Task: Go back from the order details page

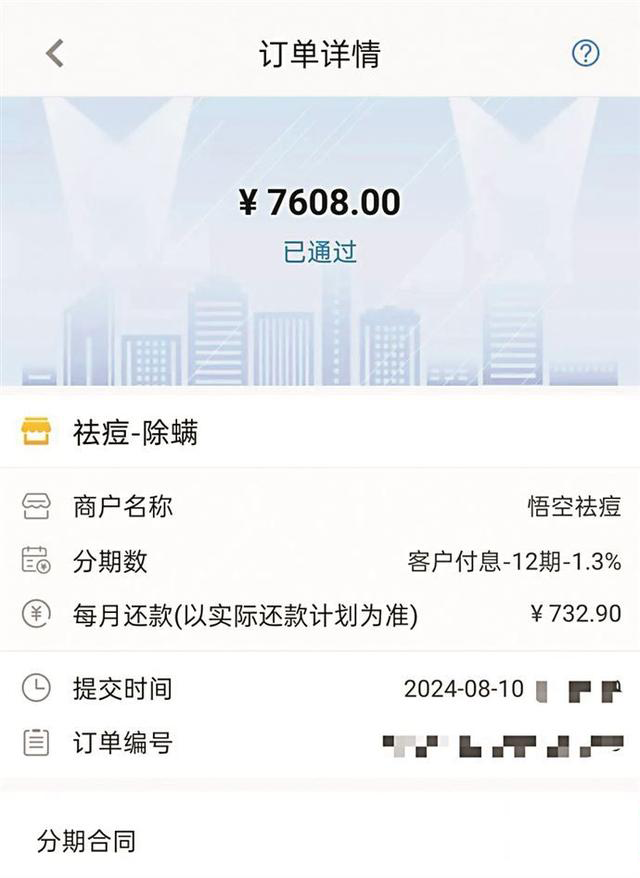Action: (x=55, y=54)
